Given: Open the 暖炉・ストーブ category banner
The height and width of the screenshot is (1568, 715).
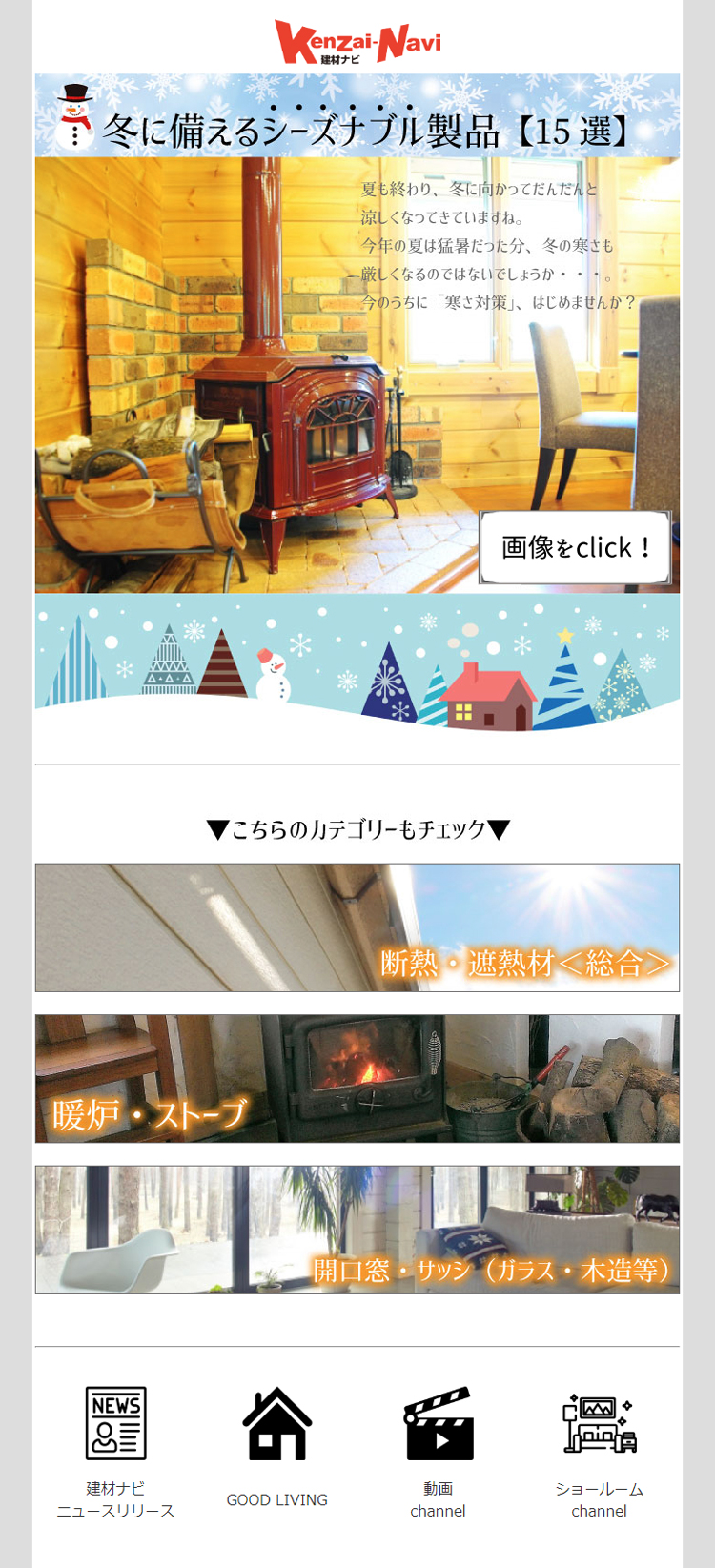Looking at the screenshot, I should [357, 1078].
